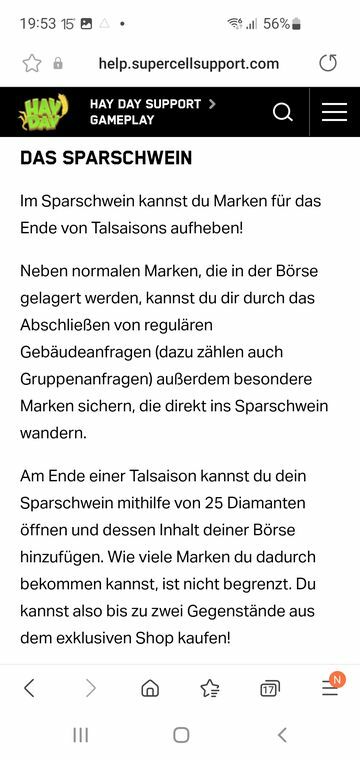The image size is (360, 760).
Task: Show recent apps
Action: pos(80,735)
